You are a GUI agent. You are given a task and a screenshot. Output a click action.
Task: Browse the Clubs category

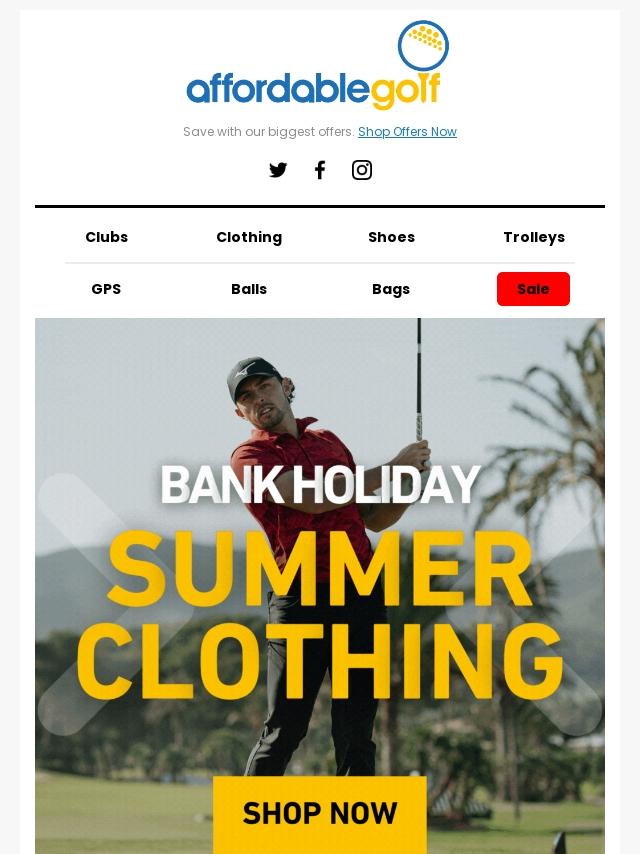[106, 237]
